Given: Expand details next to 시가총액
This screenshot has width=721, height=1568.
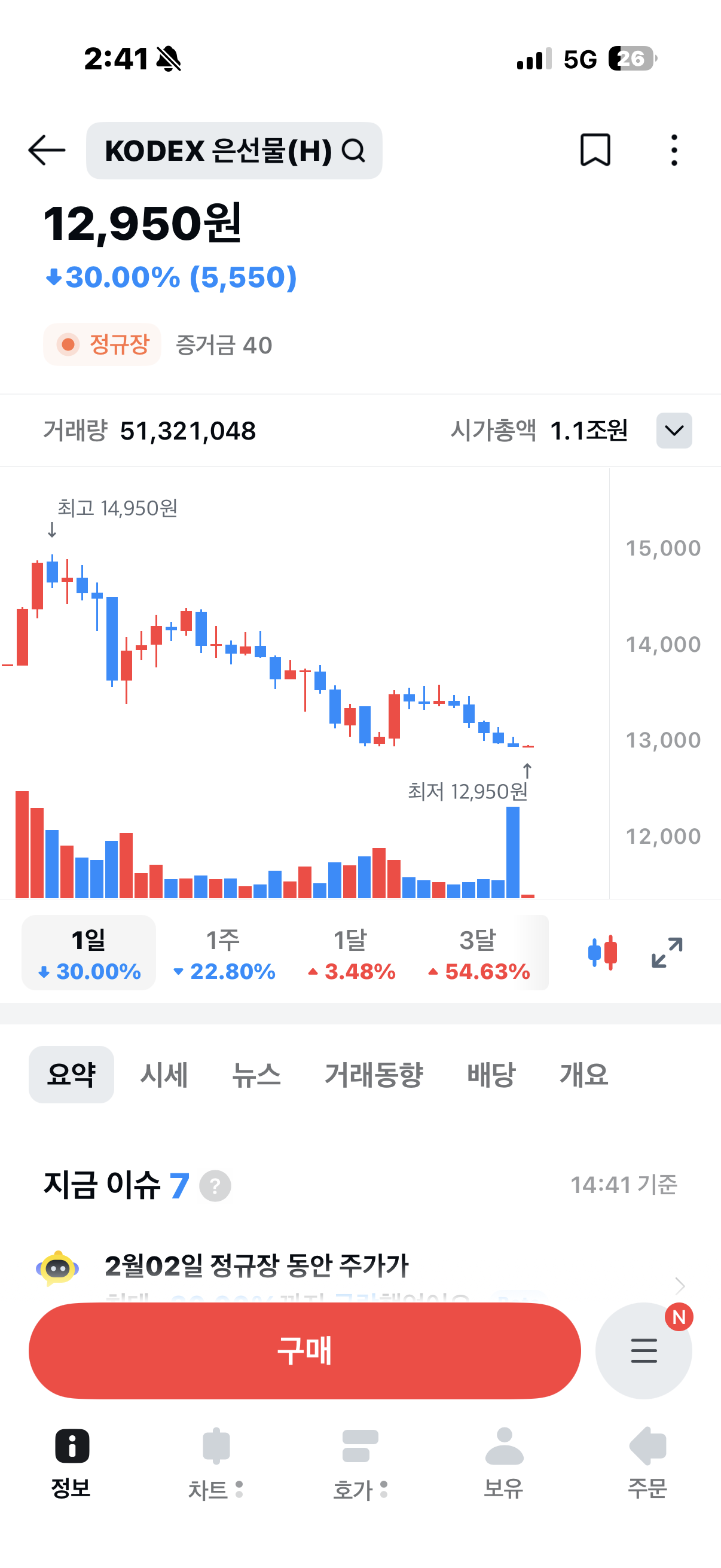Looking at the screenshot, I should coord(674,431).
